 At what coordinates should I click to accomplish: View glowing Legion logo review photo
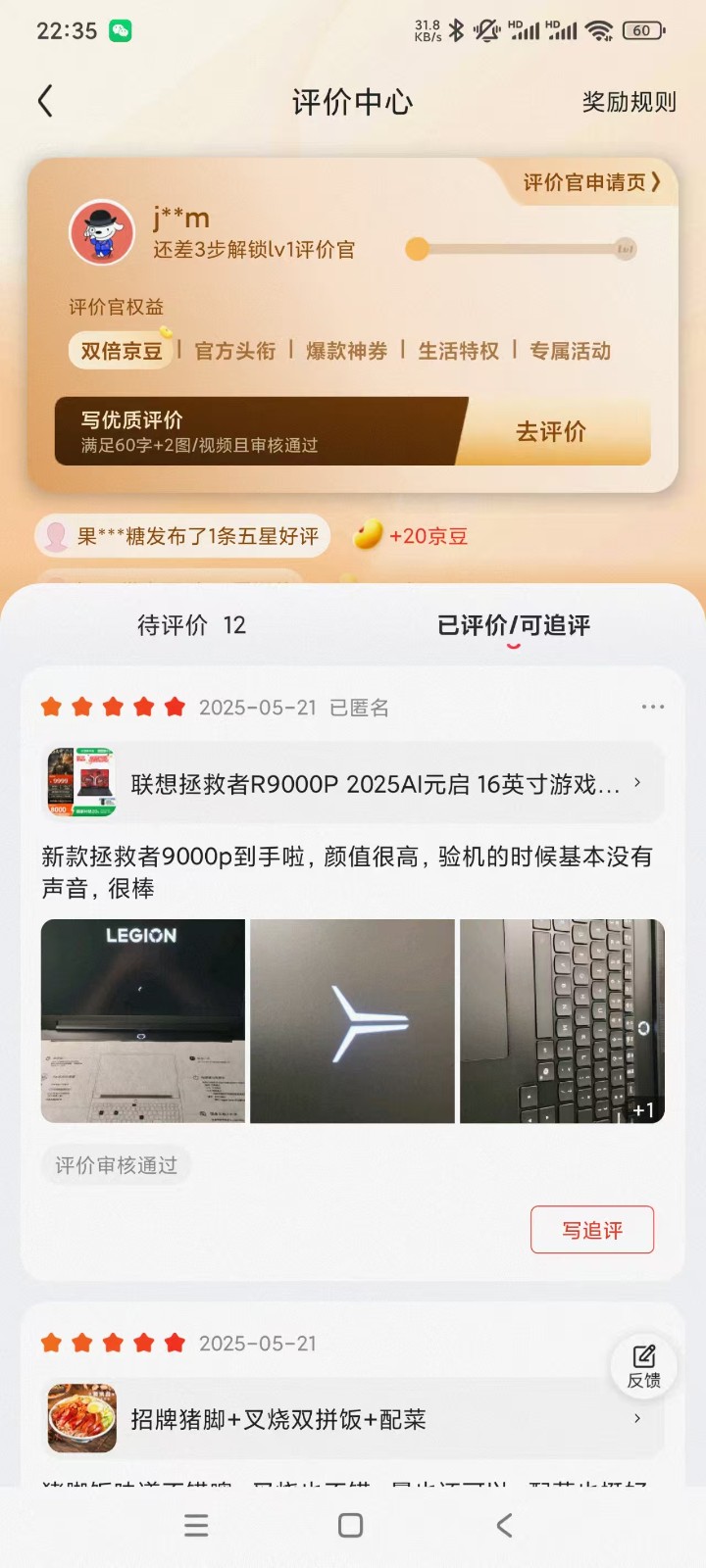tap(353, 1021)
